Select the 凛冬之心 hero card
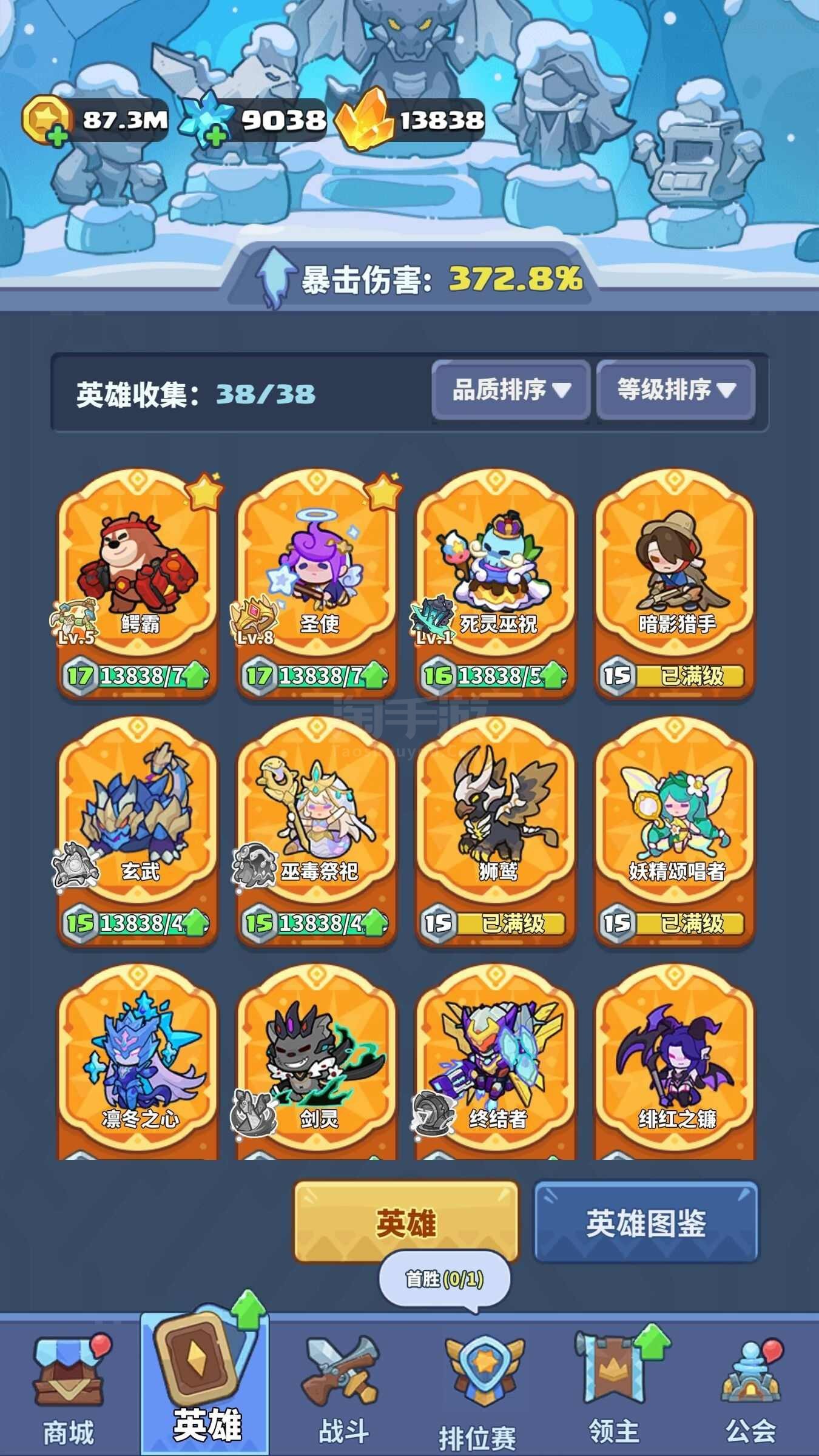This screenshot has height=1456, width=819. tap(138, 1062)
